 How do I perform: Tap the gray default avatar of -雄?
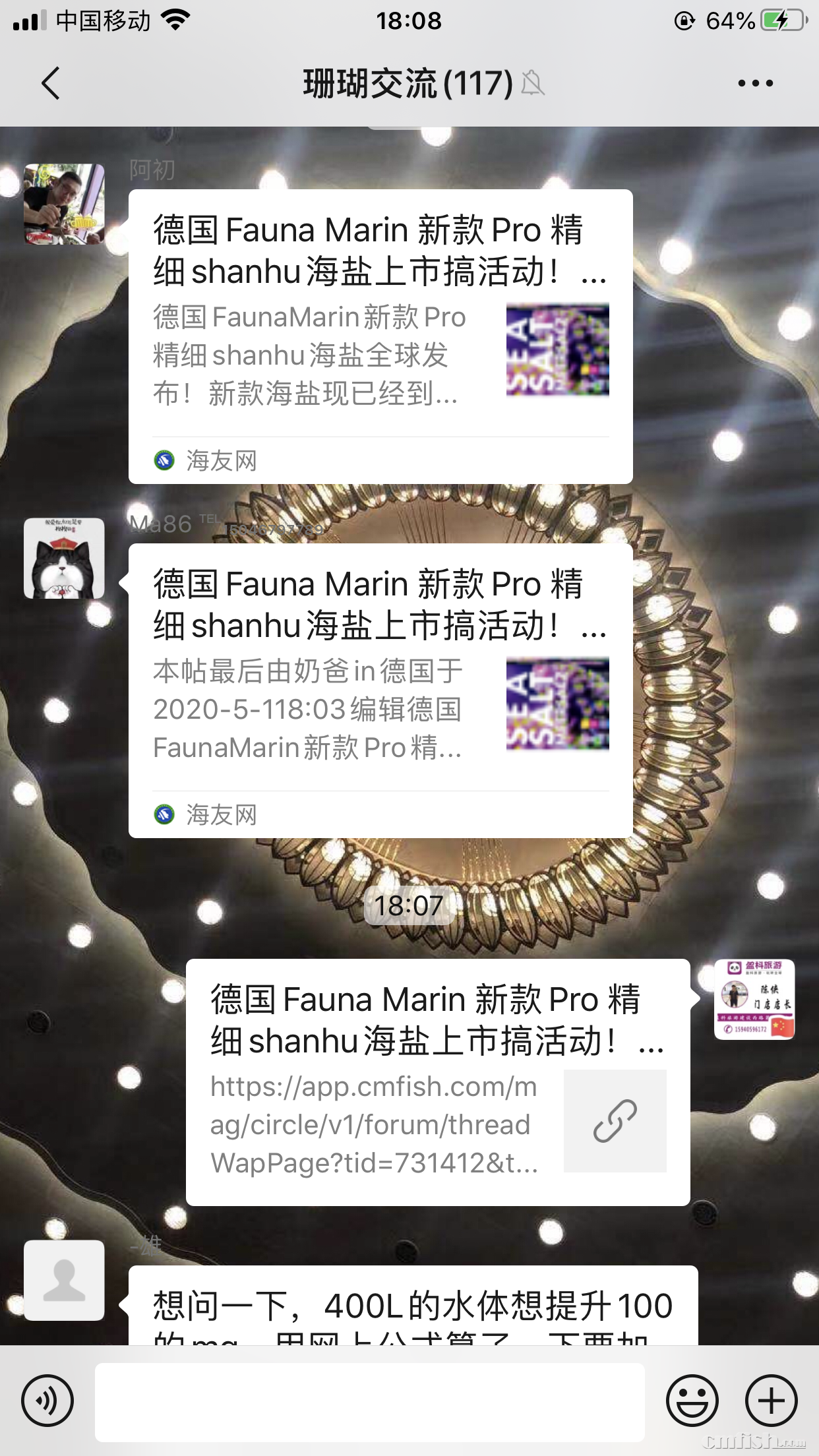[x=64, y=1280]
